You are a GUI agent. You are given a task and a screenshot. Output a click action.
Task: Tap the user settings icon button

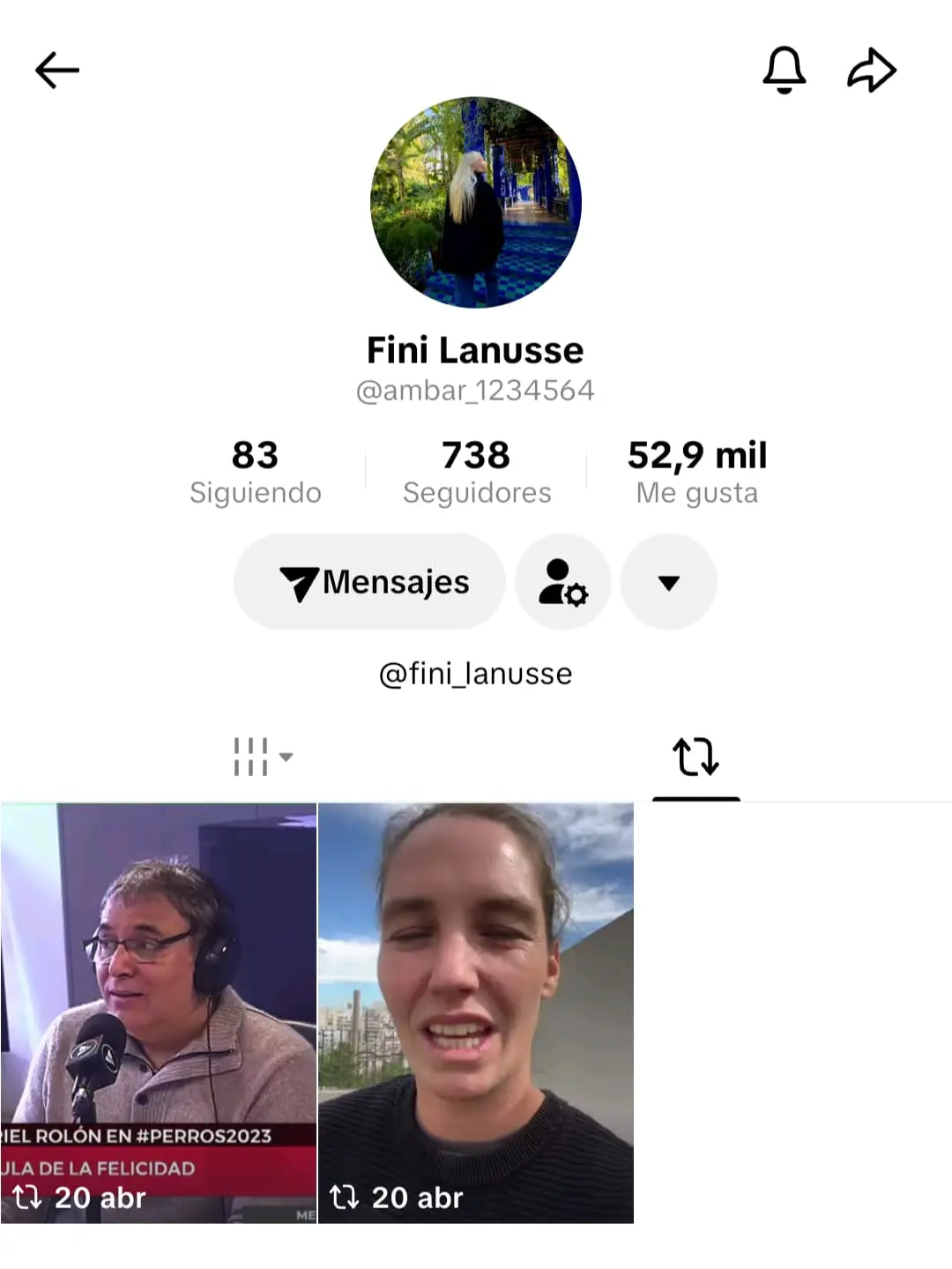click(562, 582)
